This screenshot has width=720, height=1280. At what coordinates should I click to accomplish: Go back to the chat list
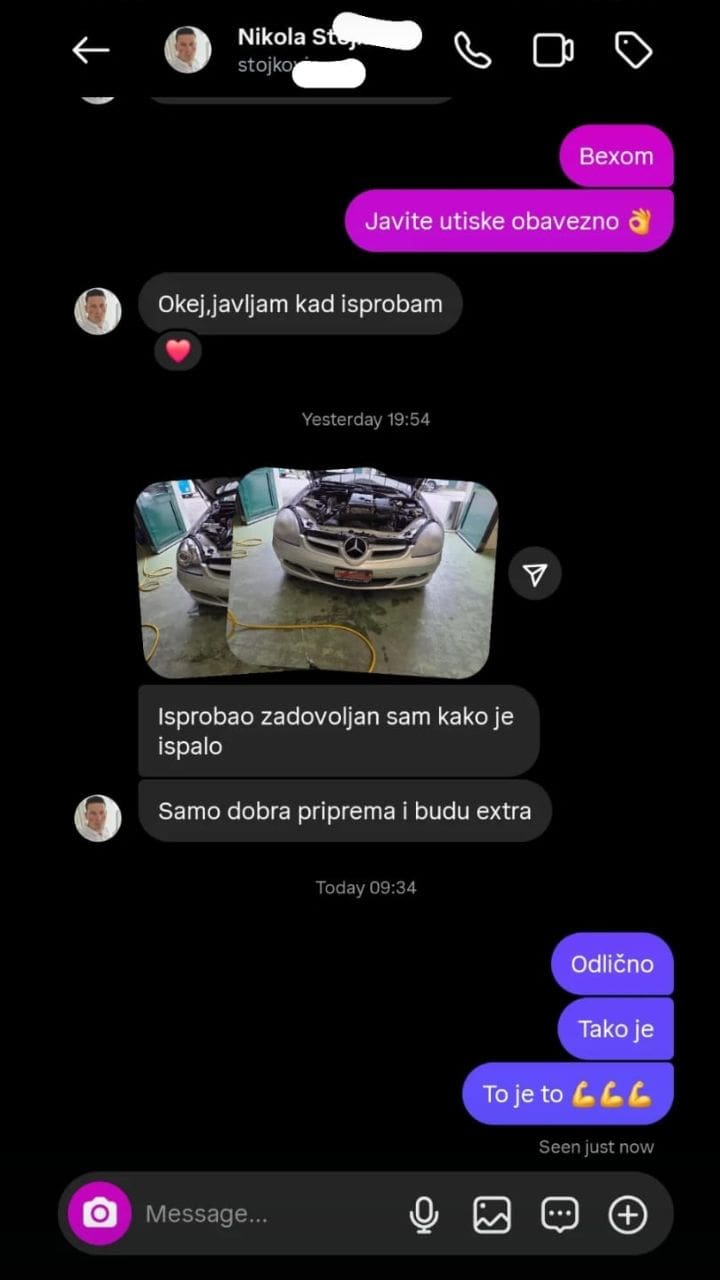coord(90,50)
